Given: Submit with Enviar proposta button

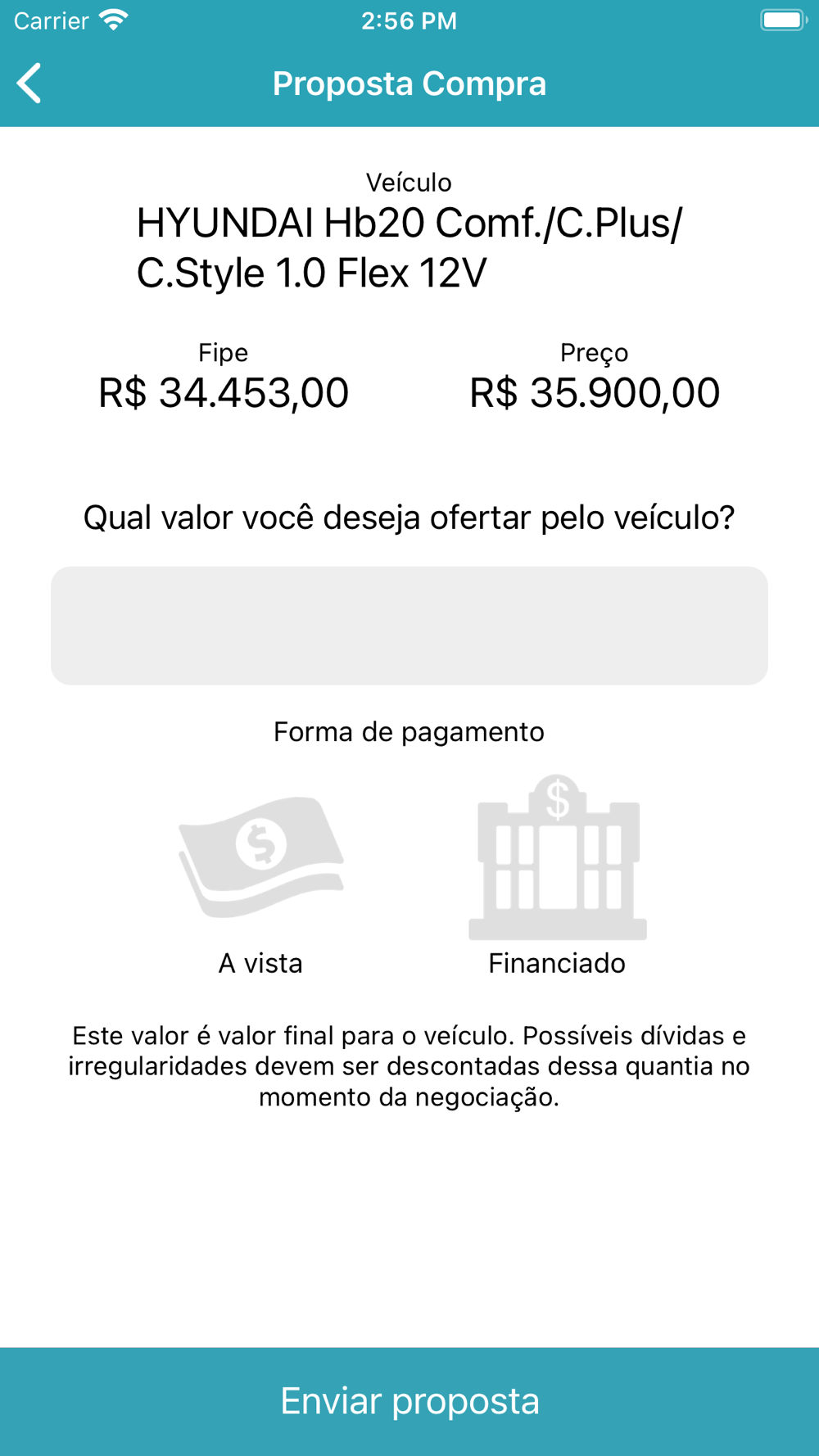Looking at the screenshot, I should click(409, 1400).
